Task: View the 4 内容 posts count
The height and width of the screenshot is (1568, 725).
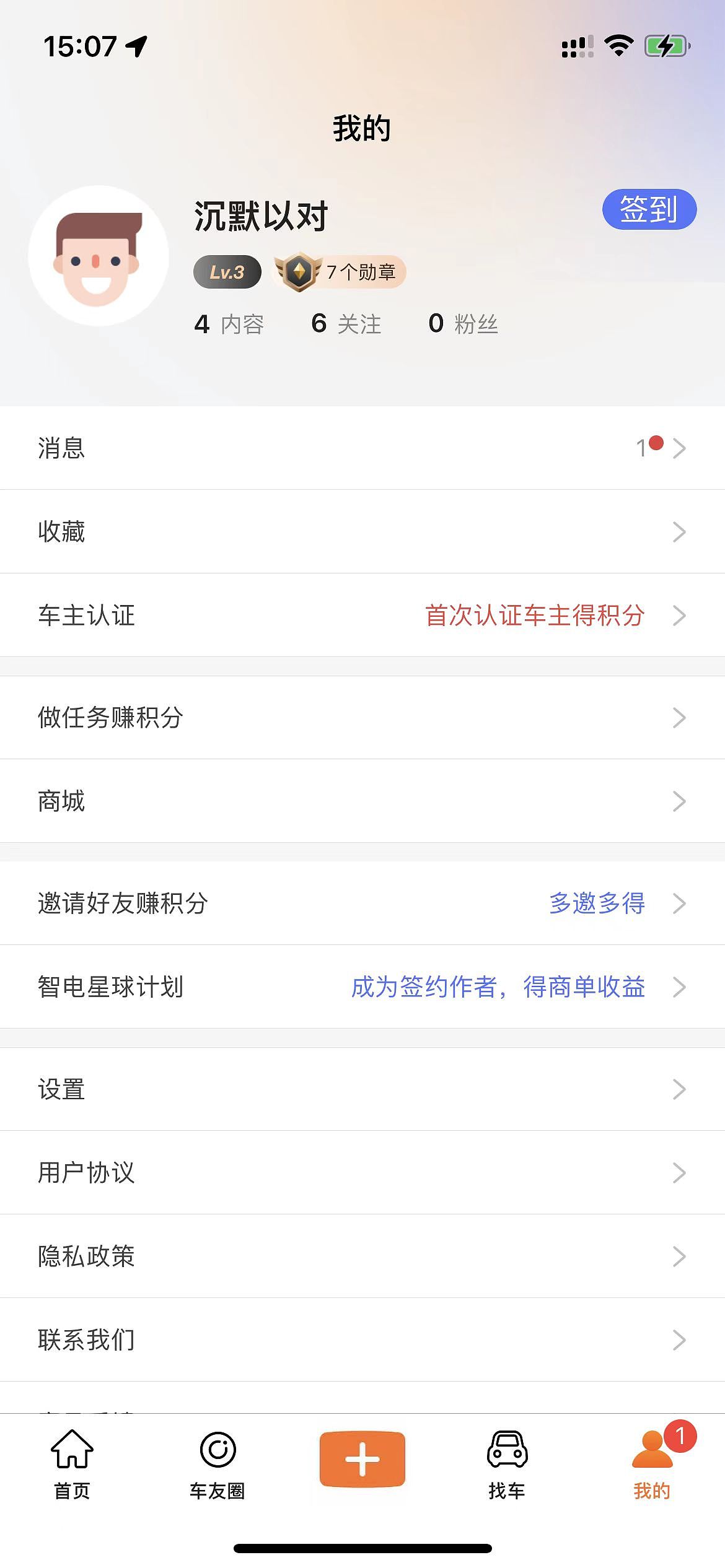Action: (x=229, y=324)
